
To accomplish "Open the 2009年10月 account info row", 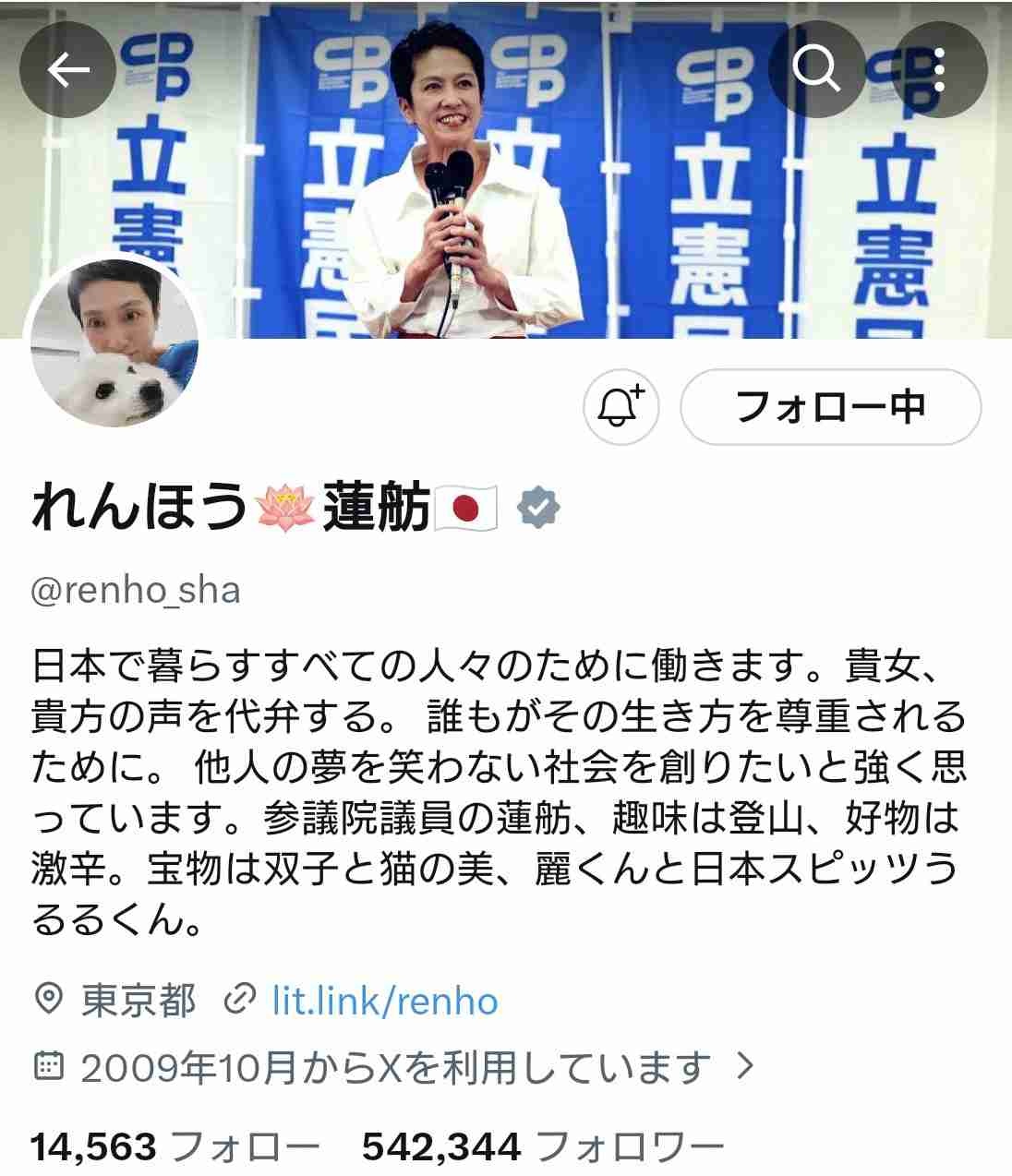I will tap(395, 1067).
